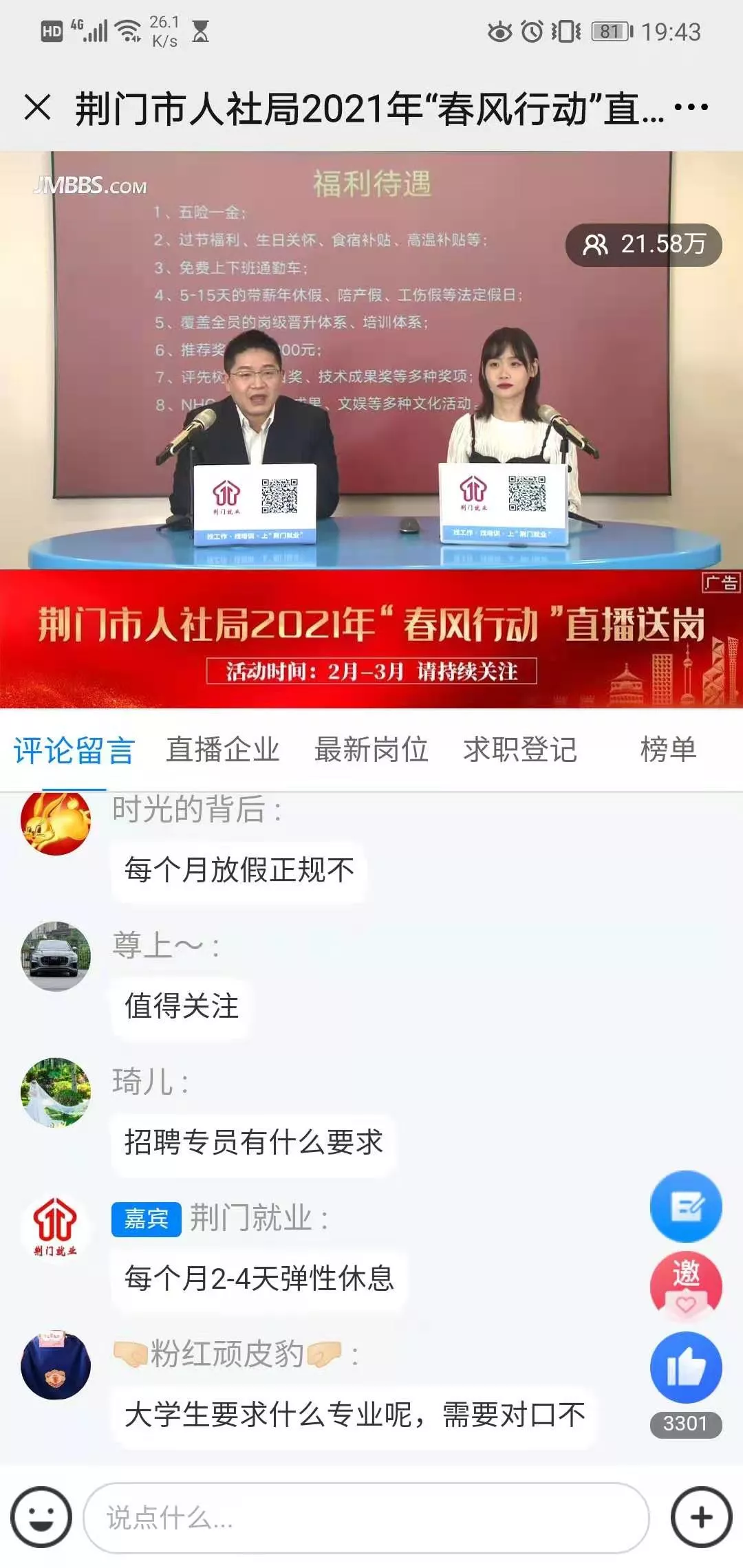Tap the alarm clock icon in status bar
The image size is (743, 1568).
[x=530, y=32]
